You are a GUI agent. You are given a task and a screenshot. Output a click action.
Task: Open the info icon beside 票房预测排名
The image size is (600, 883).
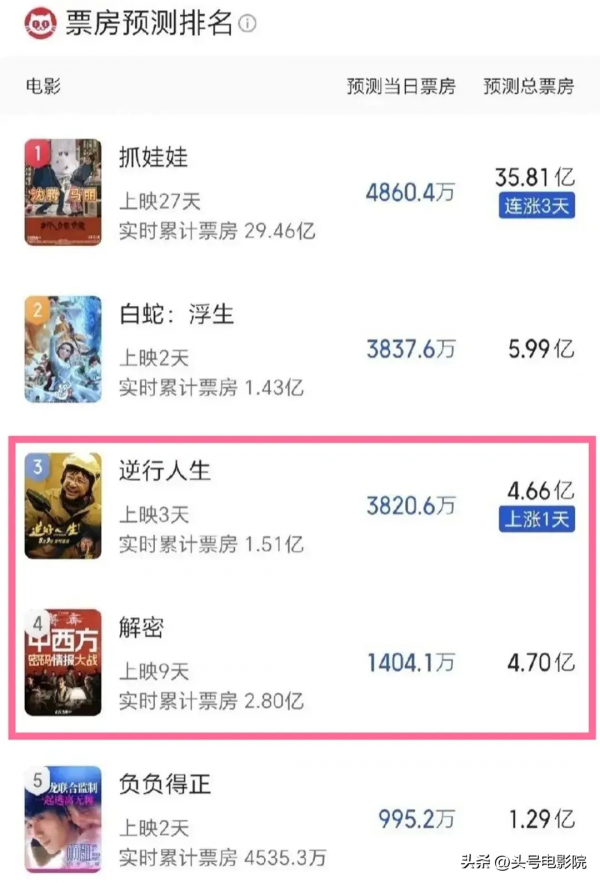point(247,23)
